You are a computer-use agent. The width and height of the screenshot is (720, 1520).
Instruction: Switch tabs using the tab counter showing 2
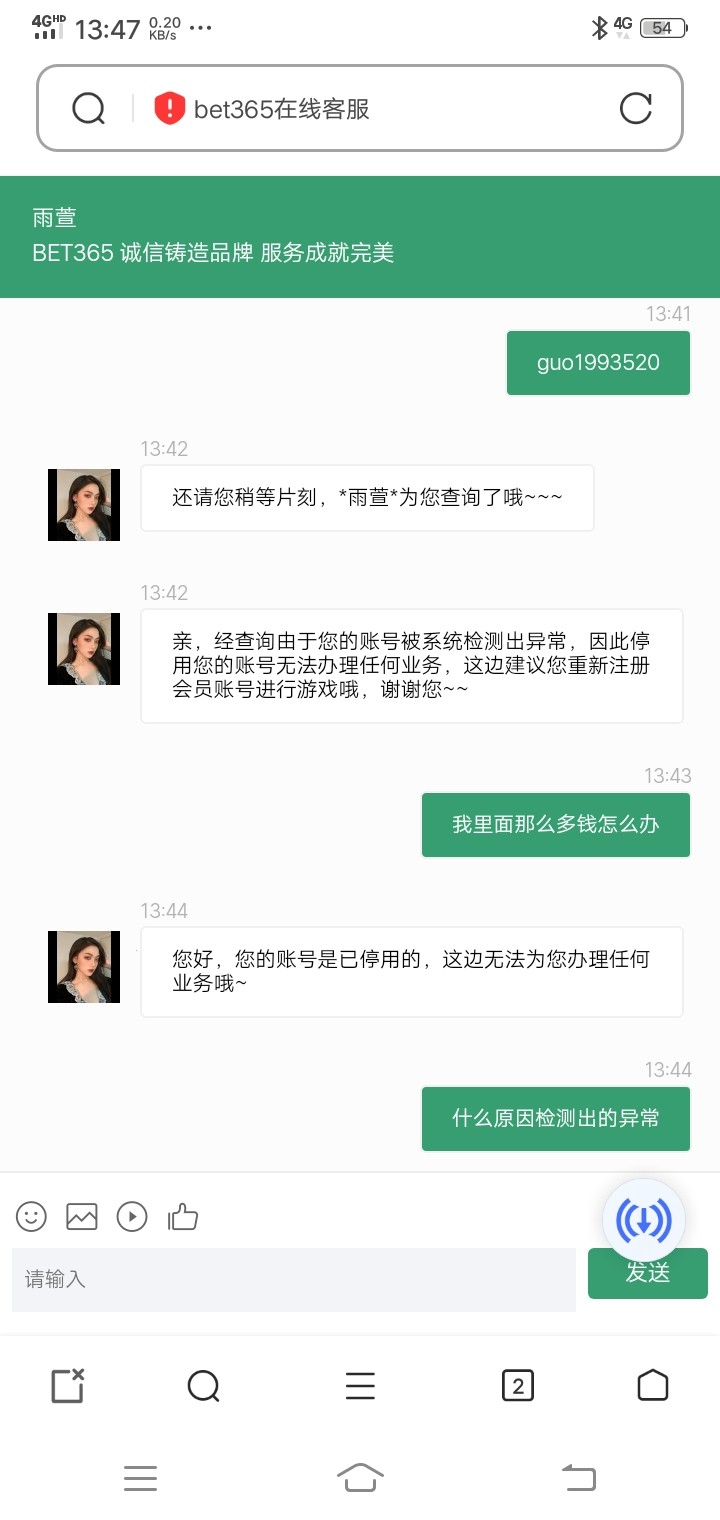(517, 1386)
